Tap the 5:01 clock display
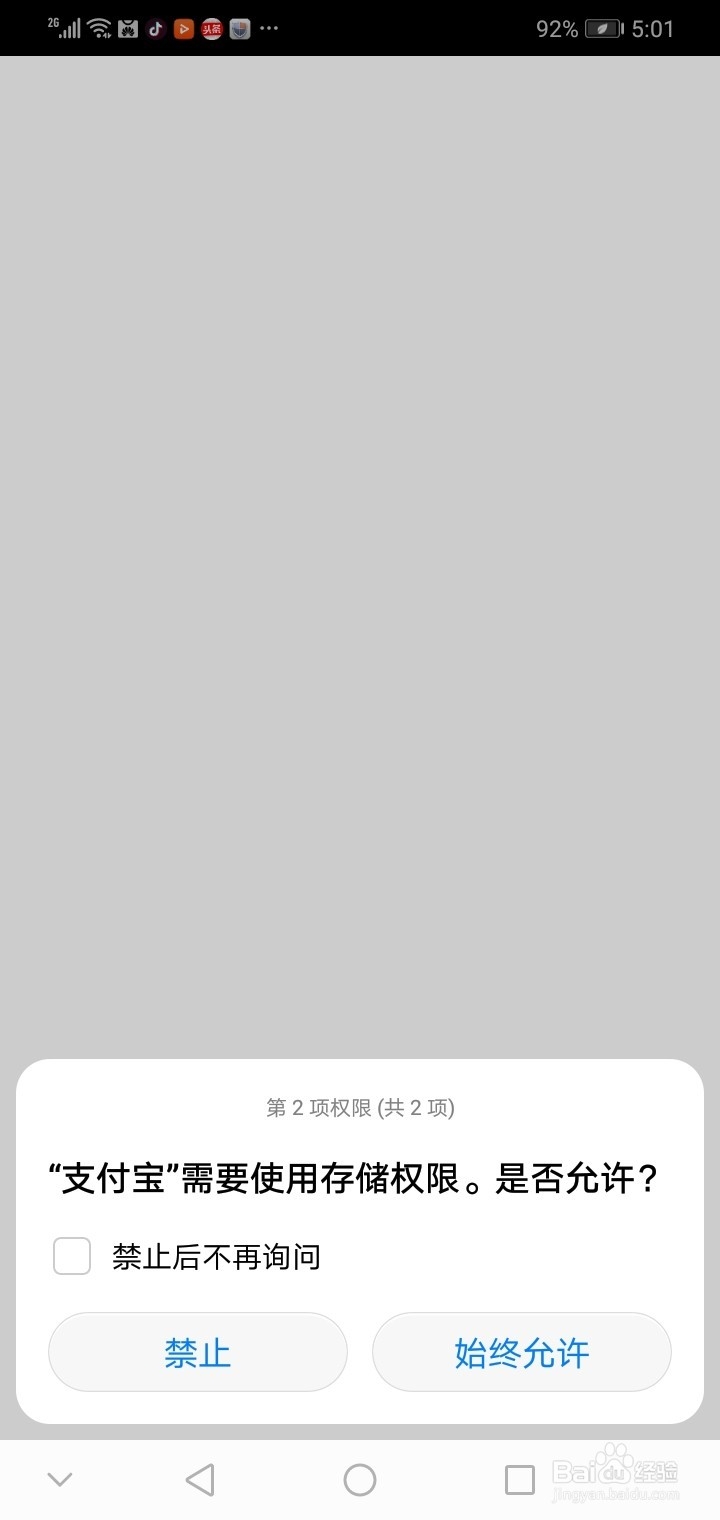This screenshot has width=720, height=1520. point(655,28)
